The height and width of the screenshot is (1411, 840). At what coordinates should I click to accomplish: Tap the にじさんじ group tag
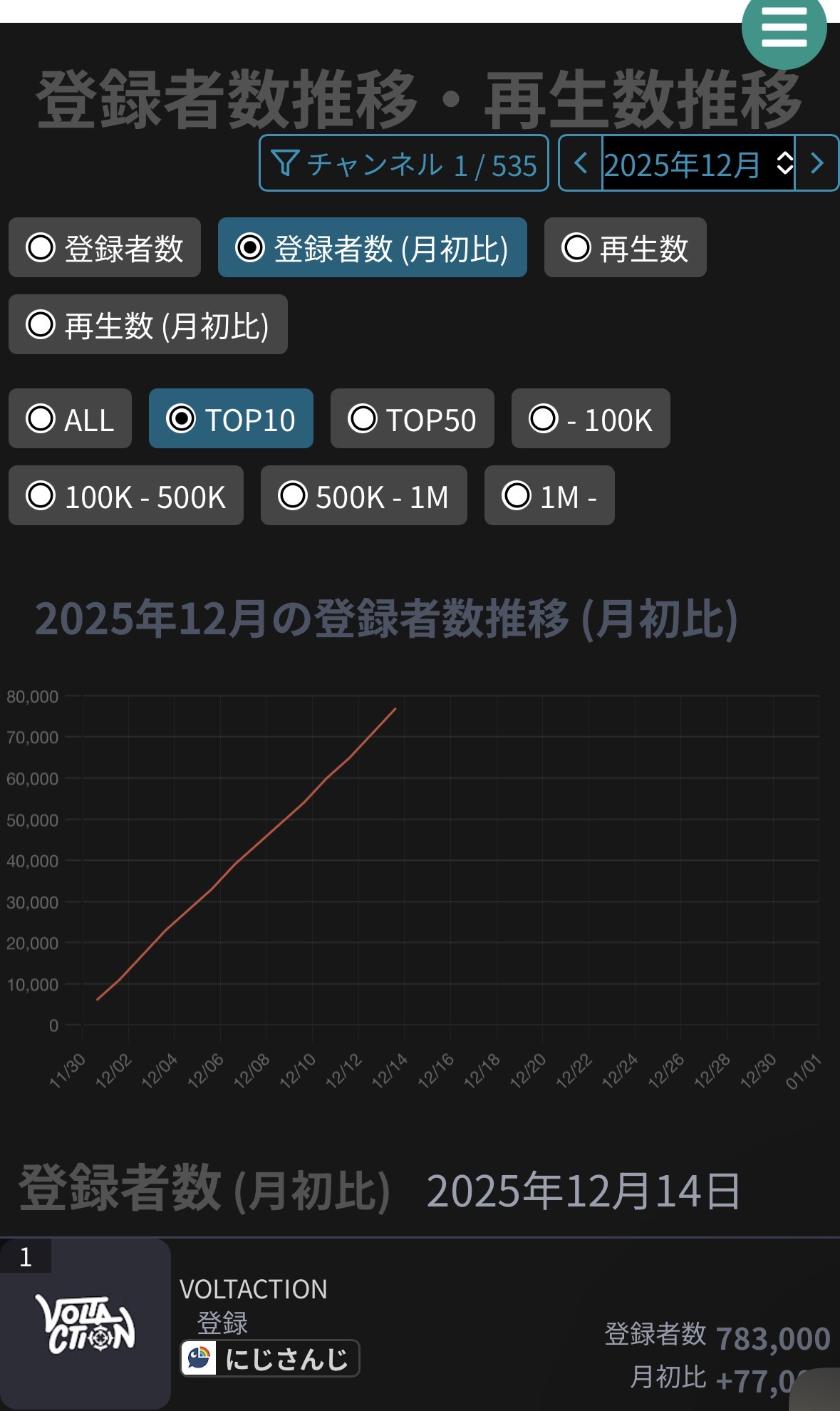pyautogui.click(x=270, y=1358)
